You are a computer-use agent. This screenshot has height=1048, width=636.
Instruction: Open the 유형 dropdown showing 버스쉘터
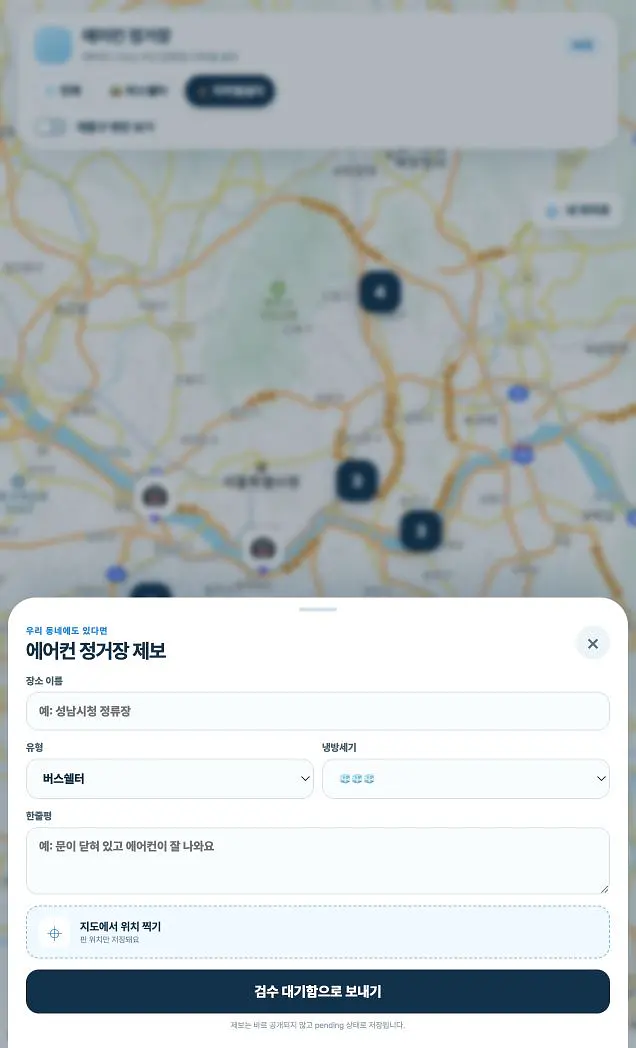[170, 779]
